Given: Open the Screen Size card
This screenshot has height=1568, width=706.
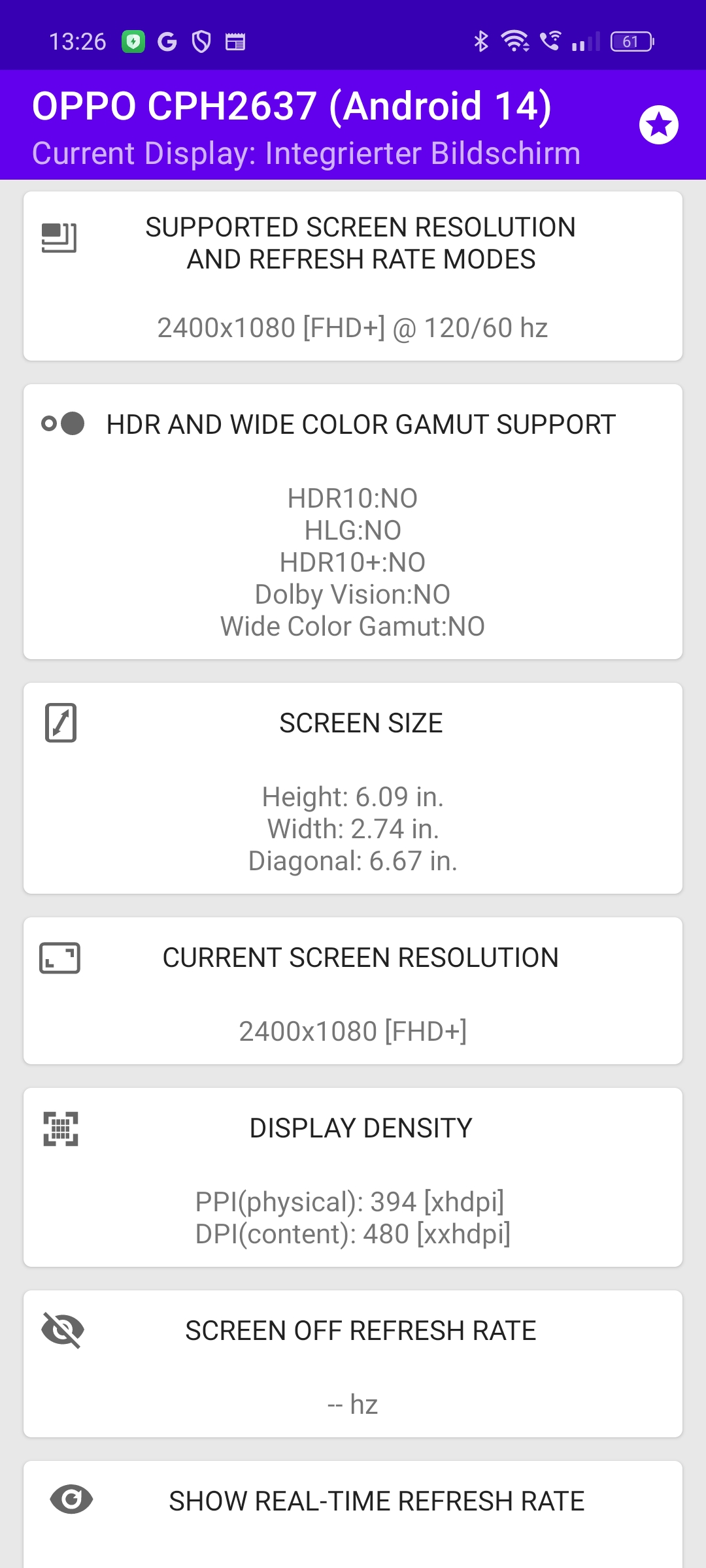Looking at the screenshot, I should point(353,788).
